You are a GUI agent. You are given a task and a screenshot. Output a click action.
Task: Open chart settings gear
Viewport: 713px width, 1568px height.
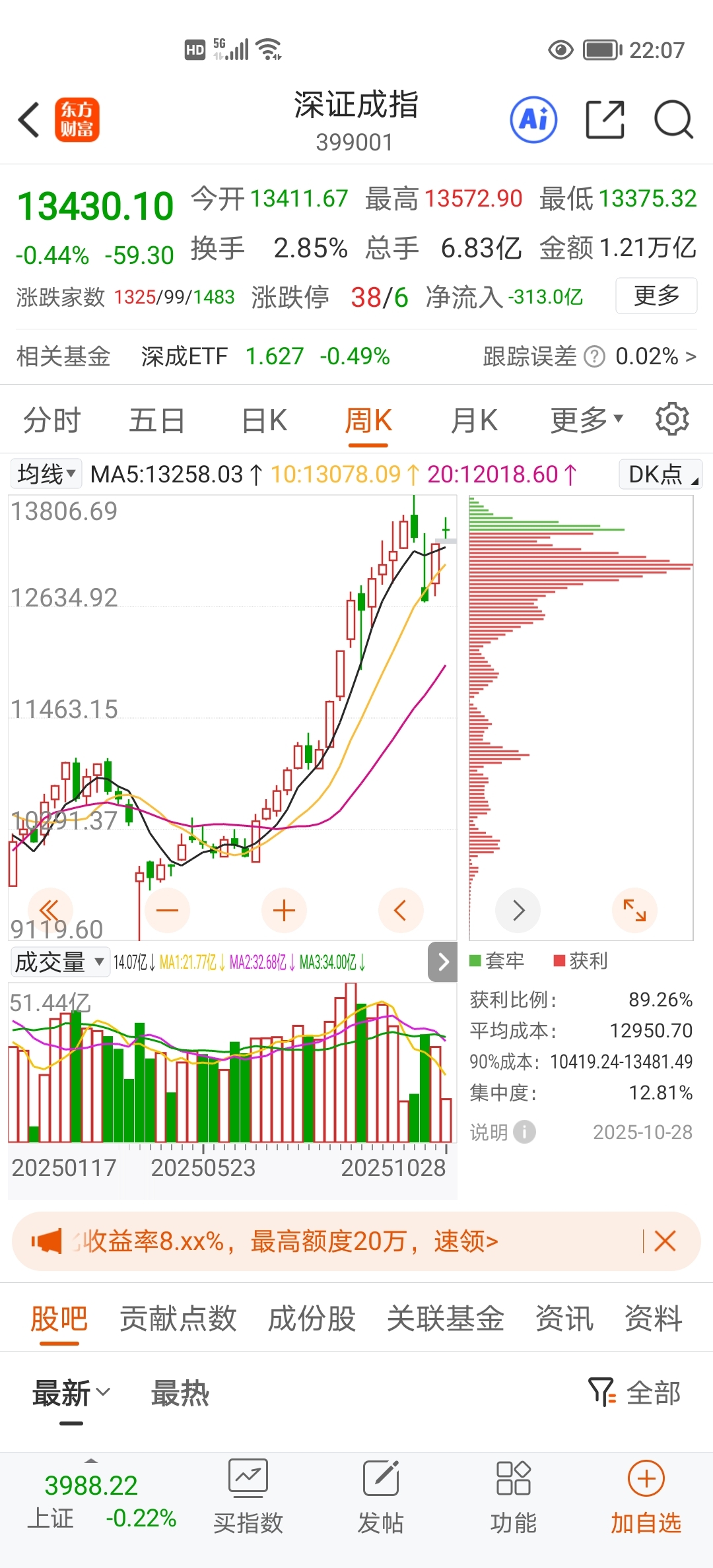tap(672, 419)
